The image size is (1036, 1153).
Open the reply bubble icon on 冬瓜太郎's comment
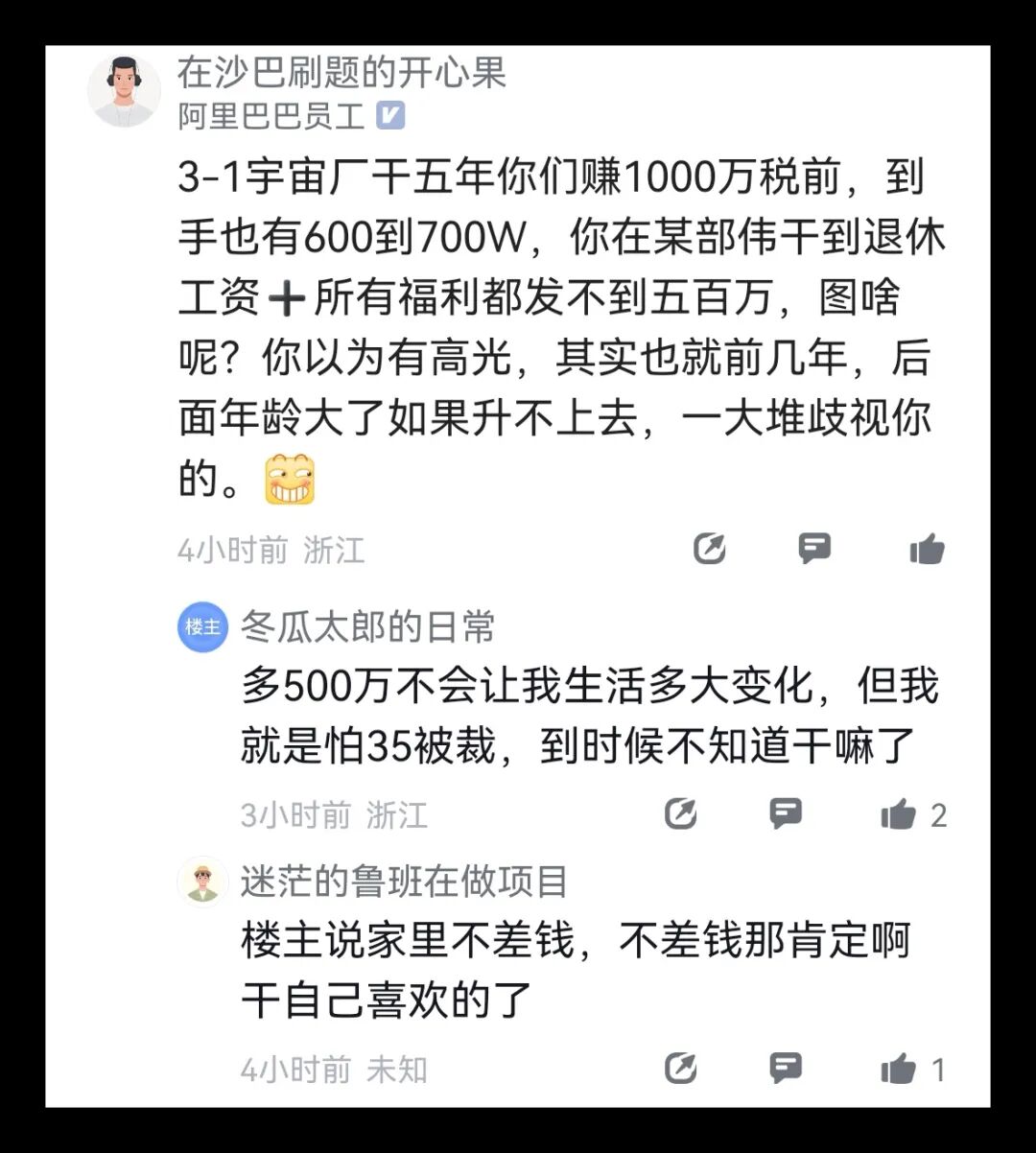(787, 812)
